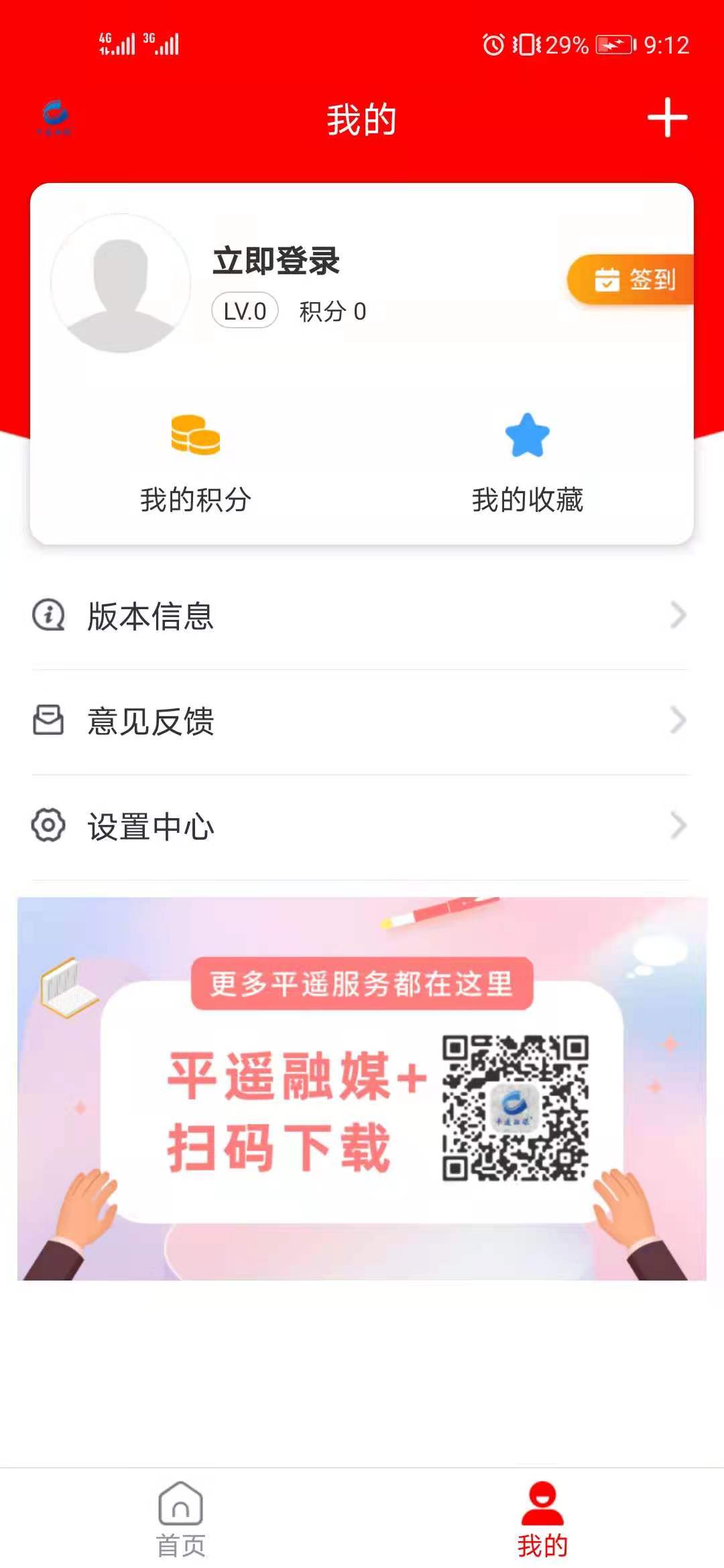Screen dimensions: 724x1568
Task: Tap the LV.0 level badge
Action: (x=244, y=310)
